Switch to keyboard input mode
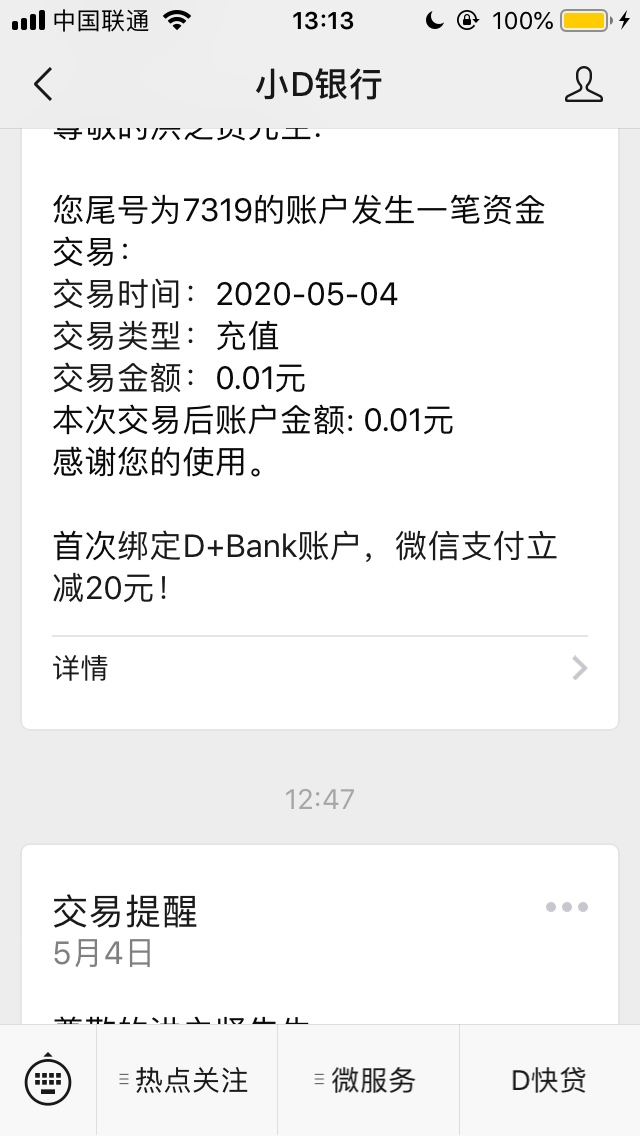 click(48, 1079)
